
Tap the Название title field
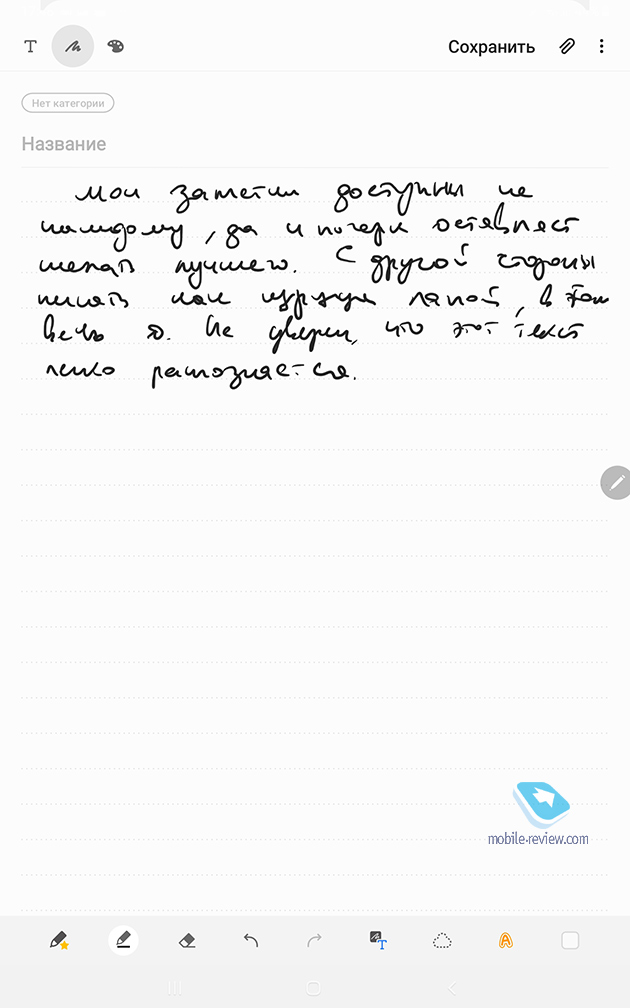pos(315,144)
